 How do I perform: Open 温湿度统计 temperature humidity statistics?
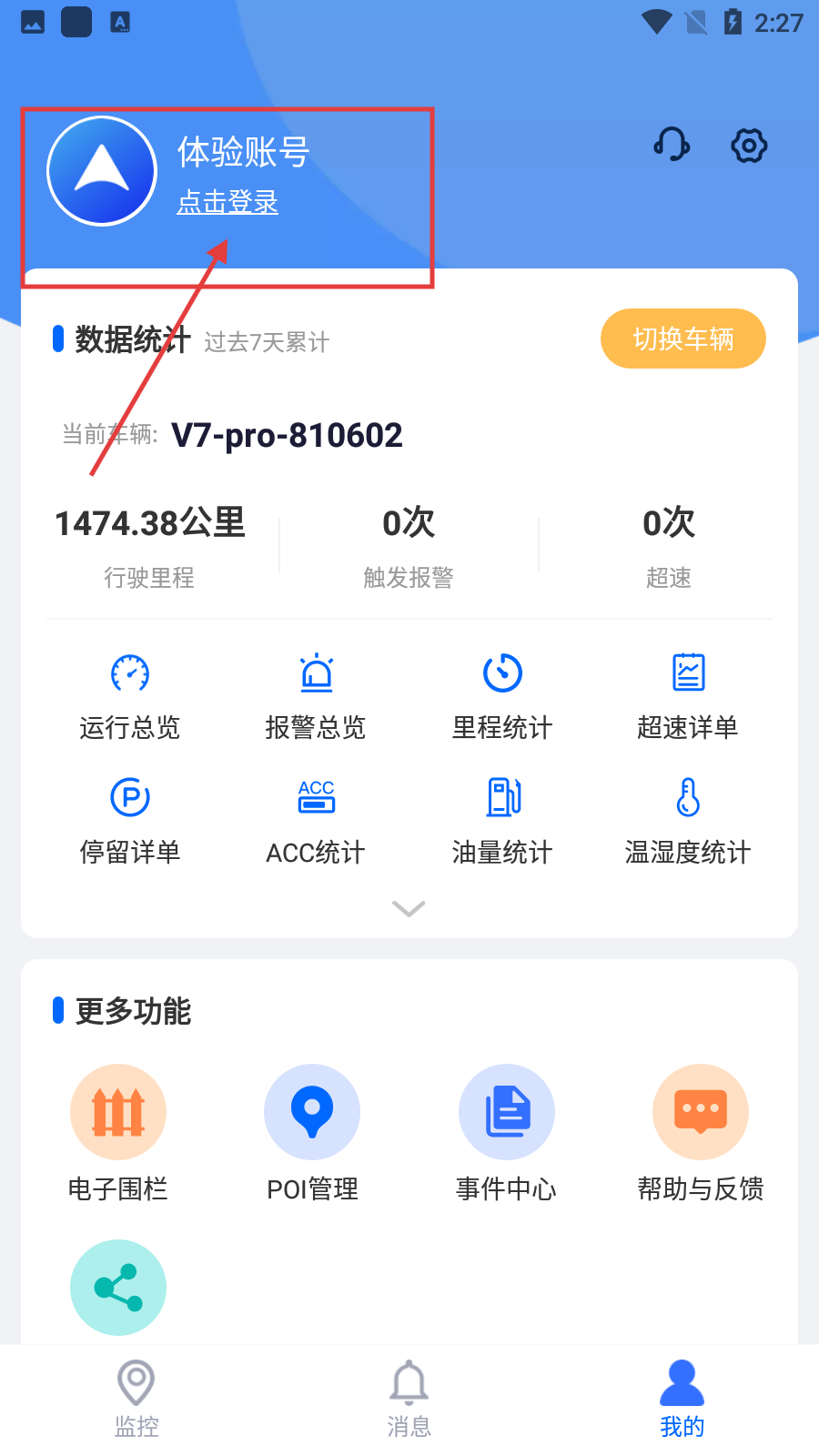tap(688, 819)
